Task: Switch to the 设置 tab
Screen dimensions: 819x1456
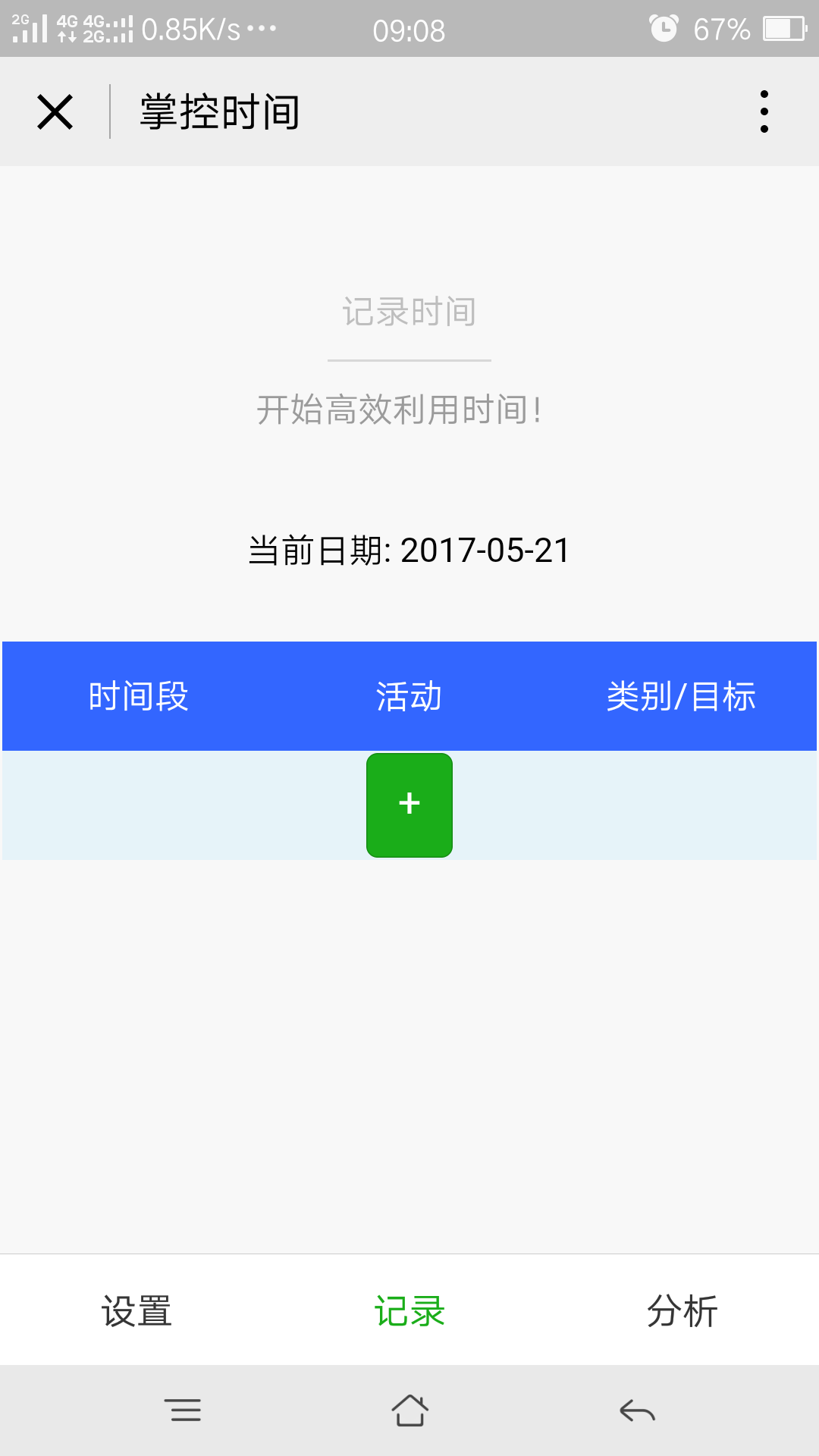Action: click(x=136, y=1310)
